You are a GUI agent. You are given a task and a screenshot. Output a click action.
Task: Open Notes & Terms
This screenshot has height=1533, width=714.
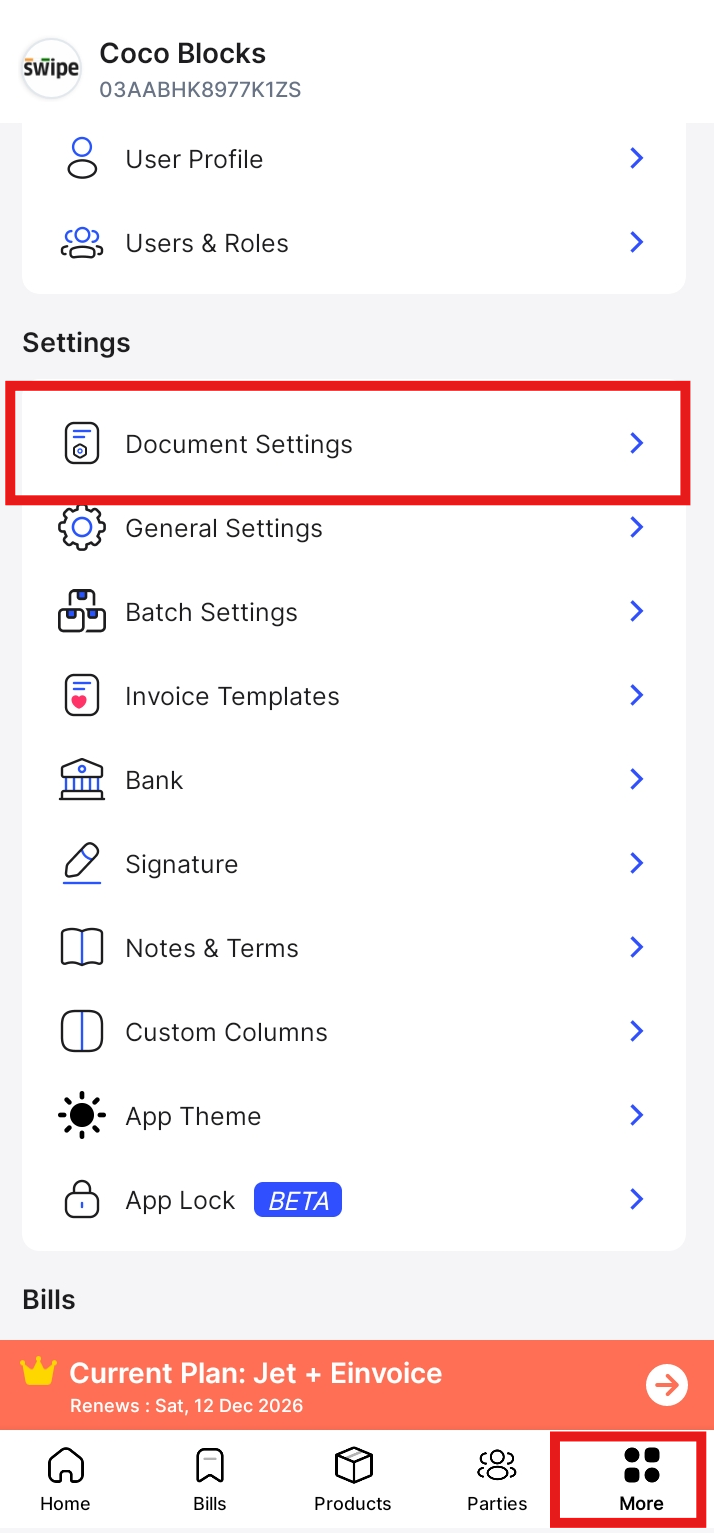(x=354, y=948)
